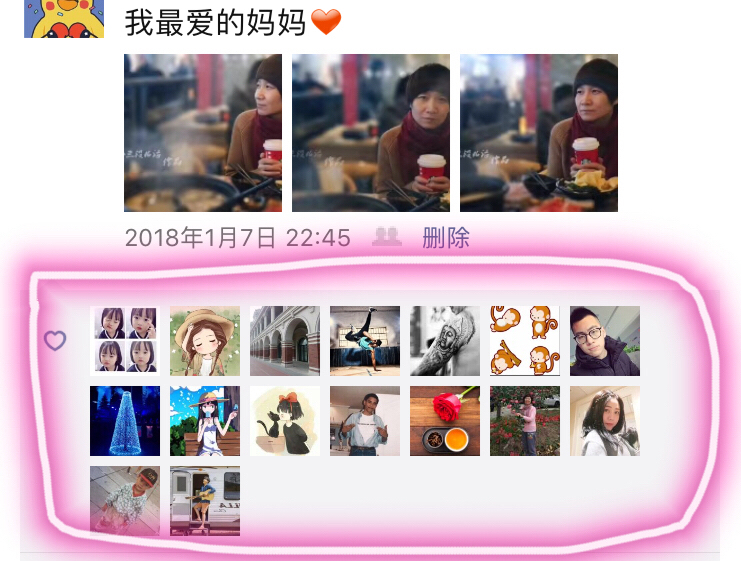741x561 pixels.
Task: Open liker with glasses man avatar
Action: (605, 341)
